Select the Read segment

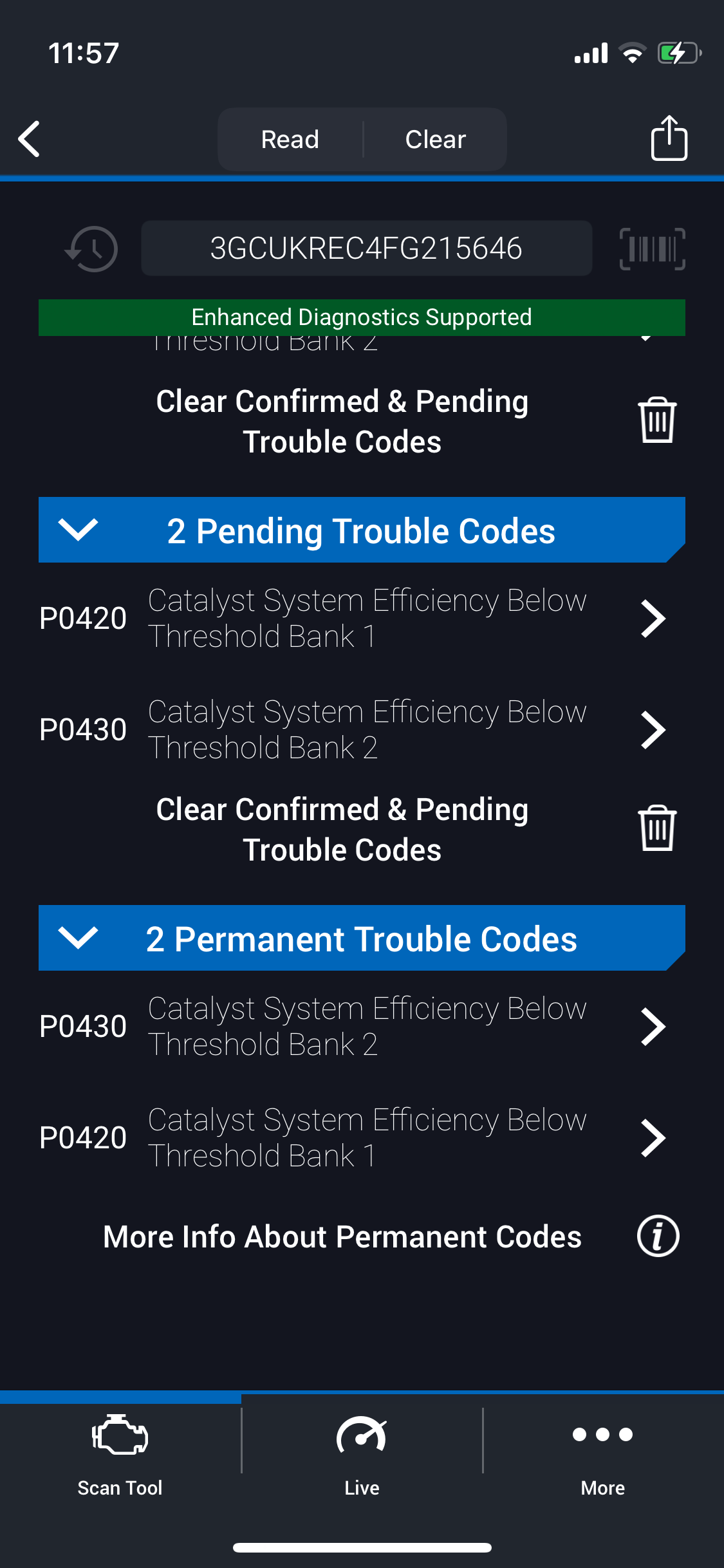[x=290, y=139]
